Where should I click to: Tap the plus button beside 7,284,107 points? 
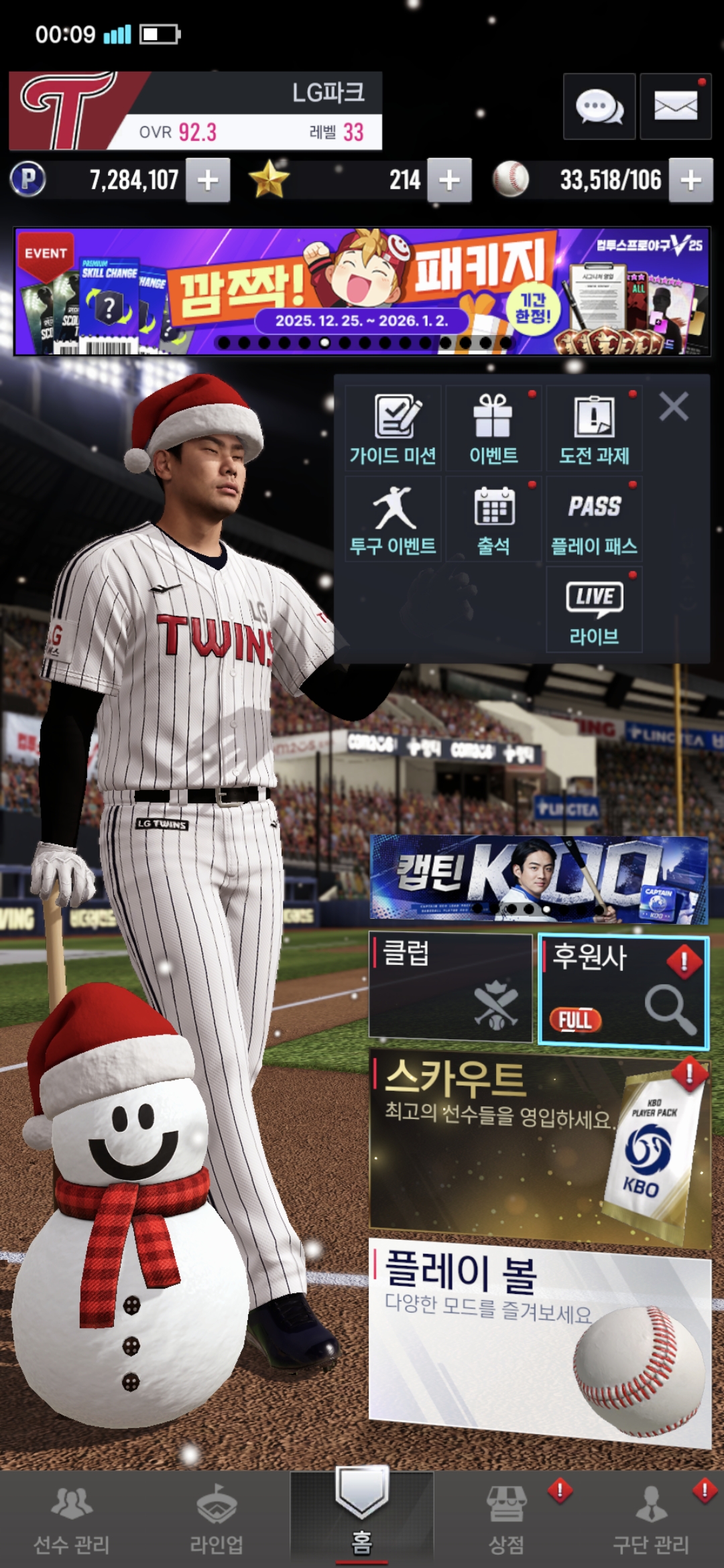point(208,180)
